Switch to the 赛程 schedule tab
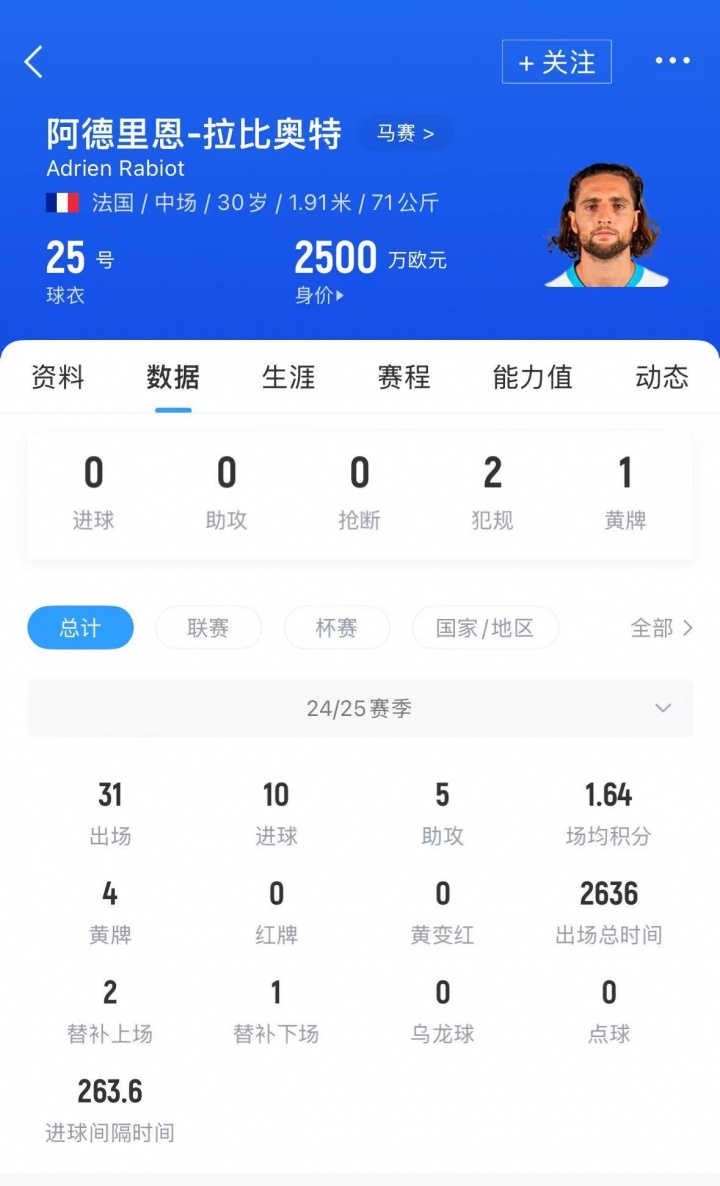Viewport: 720px width, 1186px height. point(403,377)
